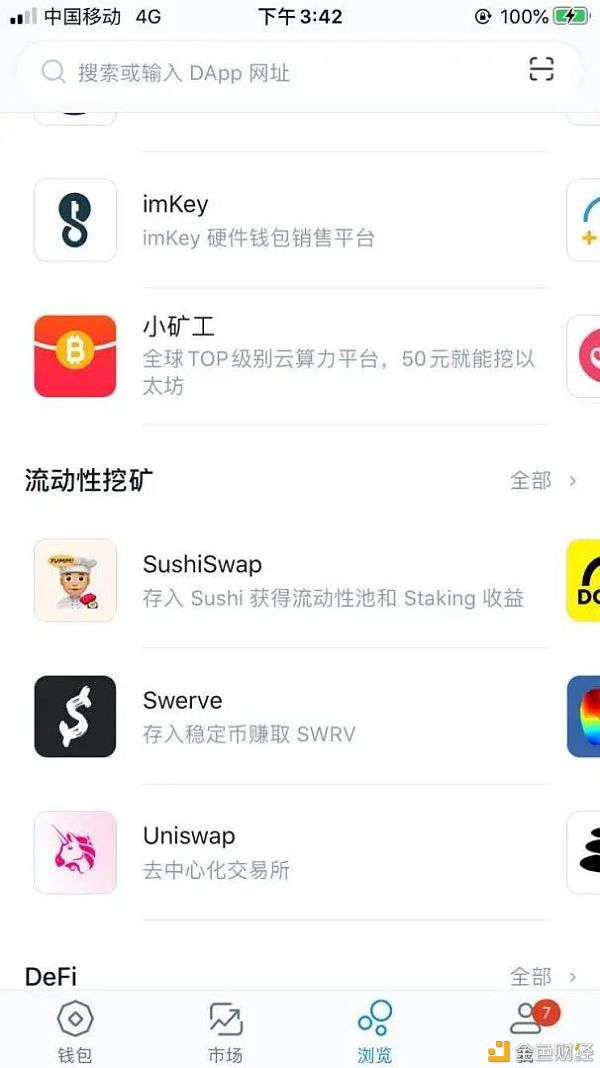Open Swerve DApp

tap(290, 716)
